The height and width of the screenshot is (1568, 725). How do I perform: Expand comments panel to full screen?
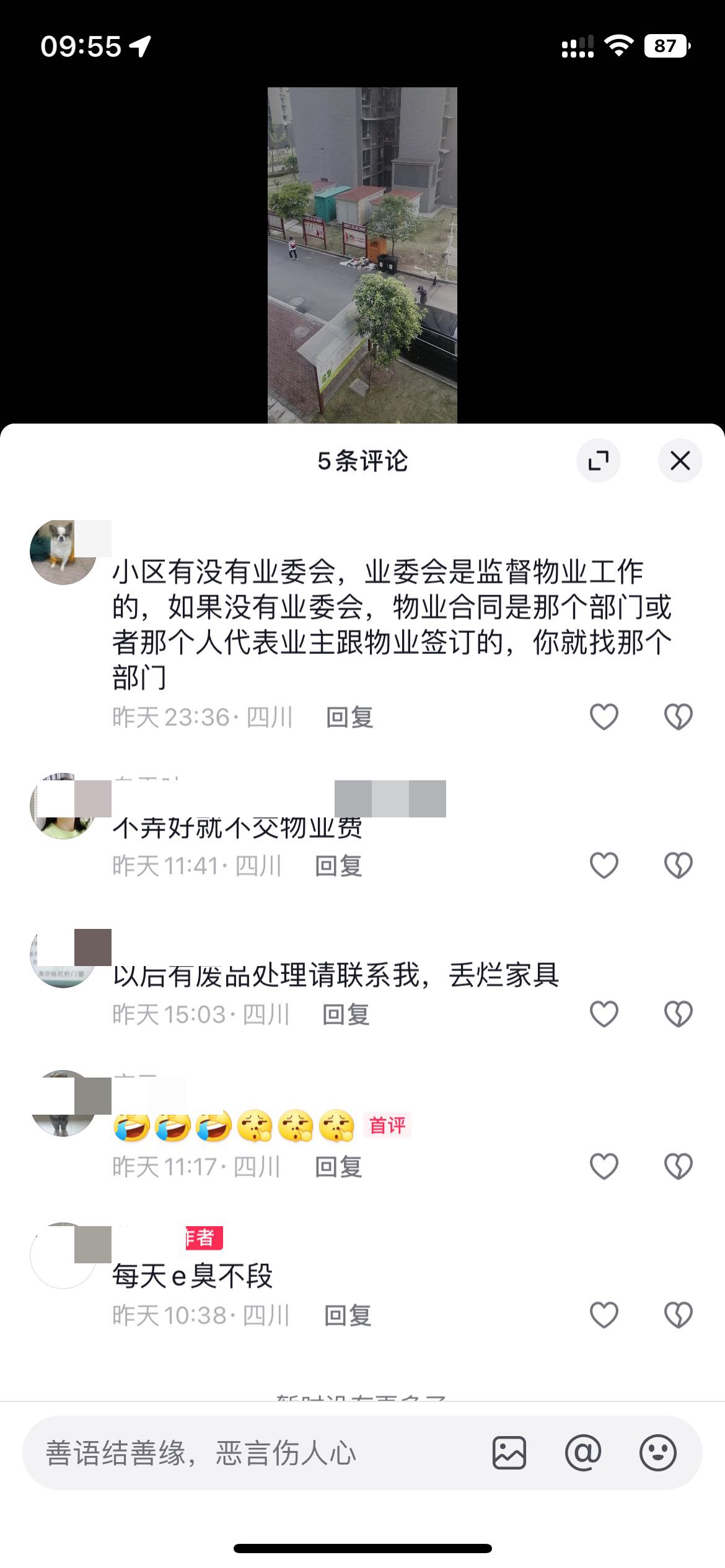pyautogui.click(x=598, y=461)
